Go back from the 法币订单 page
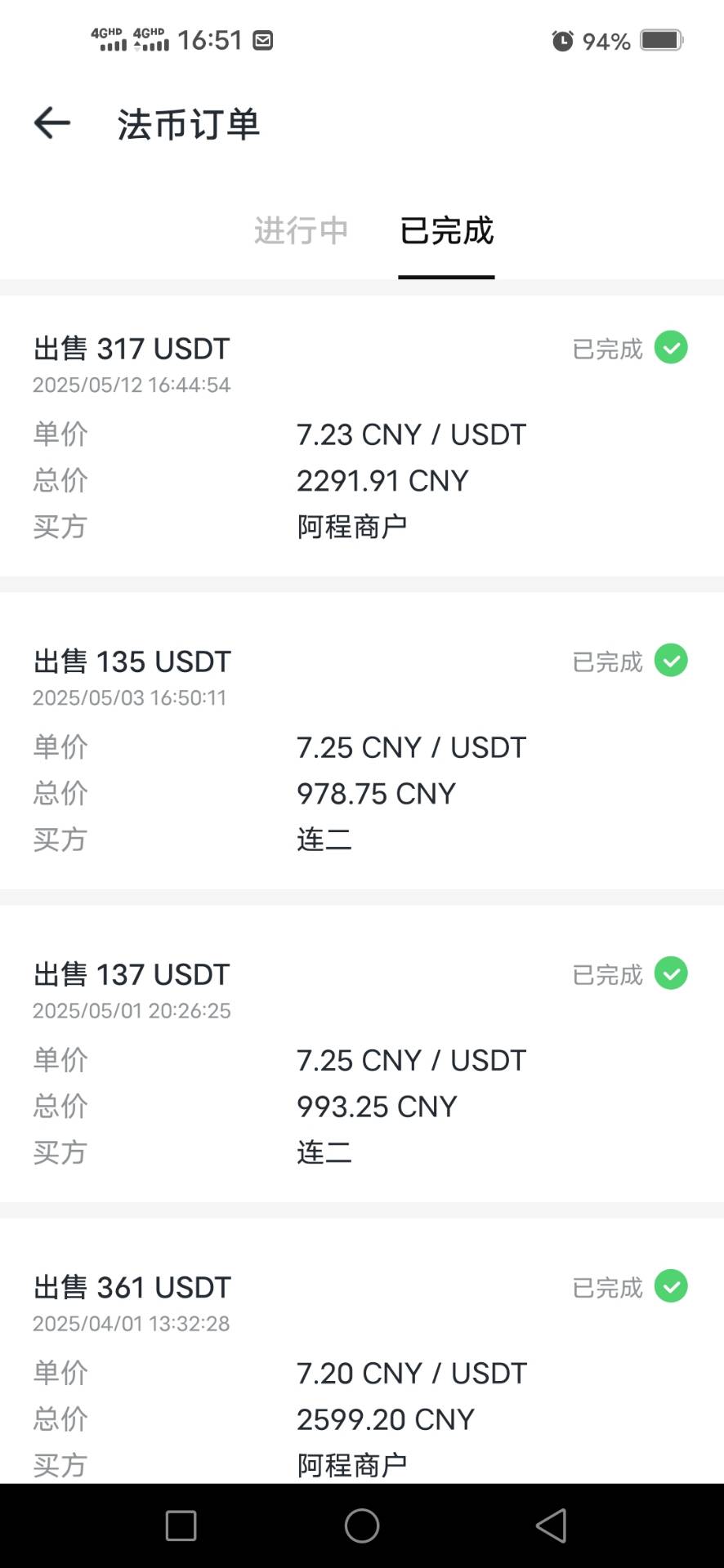The image size is (724, 1568). pyautogui.click(x=52, y=123)
